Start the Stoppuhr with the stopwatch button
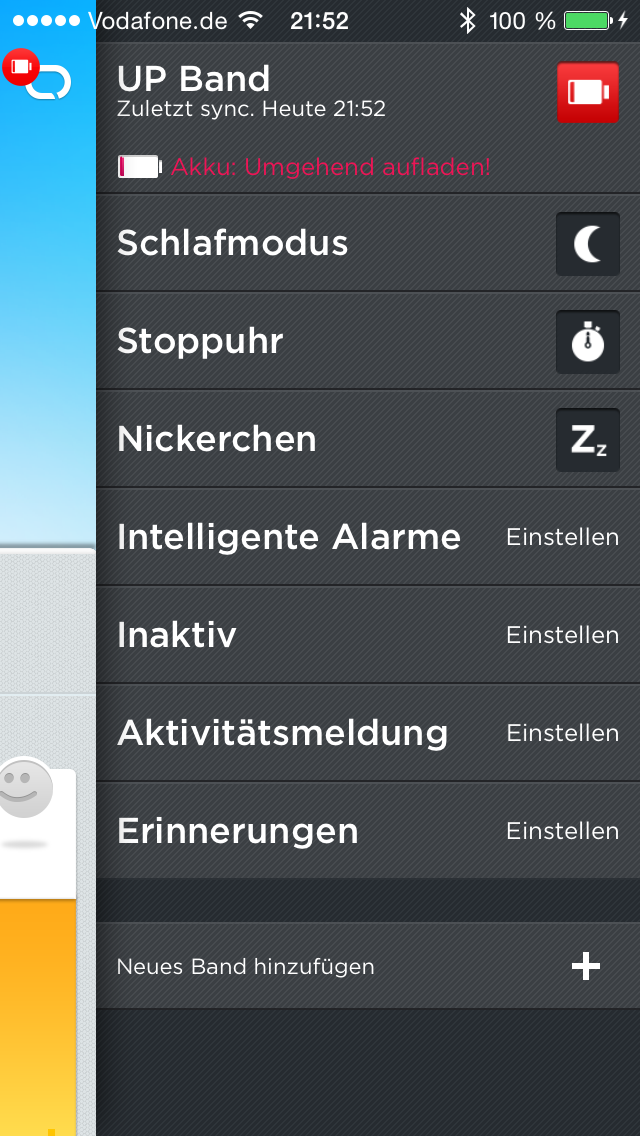The width and height of the screenshot is (640, 1136). (x=587, y=342)
